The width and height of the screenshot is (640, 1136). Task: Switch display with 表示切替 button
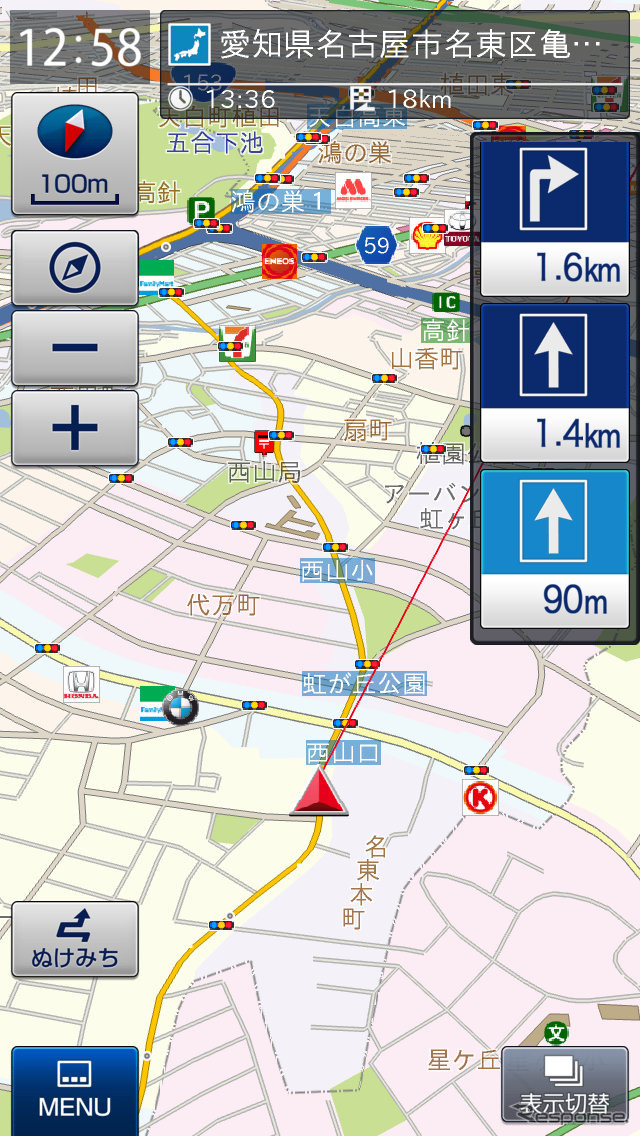click(x=565, y=1085)
